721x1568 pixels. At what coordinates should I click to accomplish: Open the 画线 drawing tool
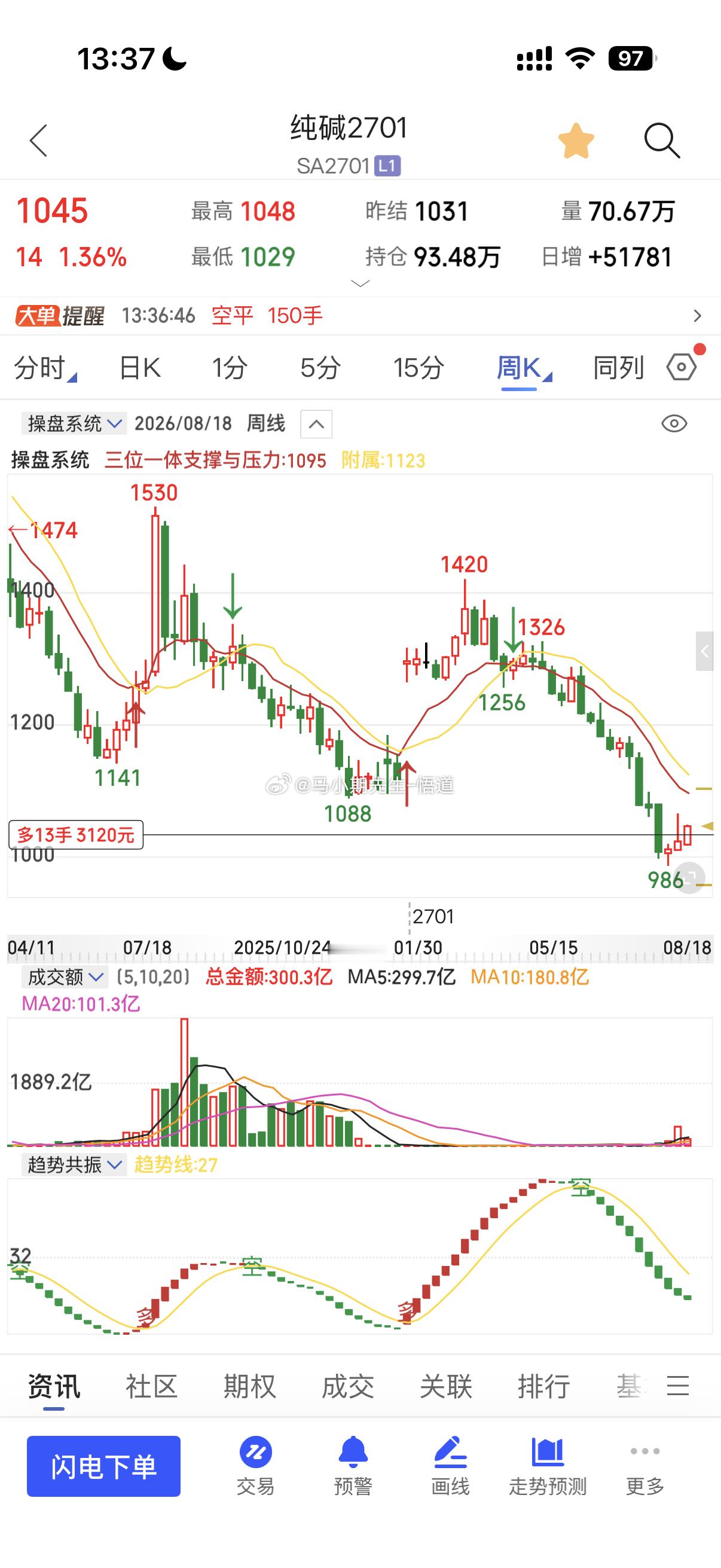point(450,1466)
